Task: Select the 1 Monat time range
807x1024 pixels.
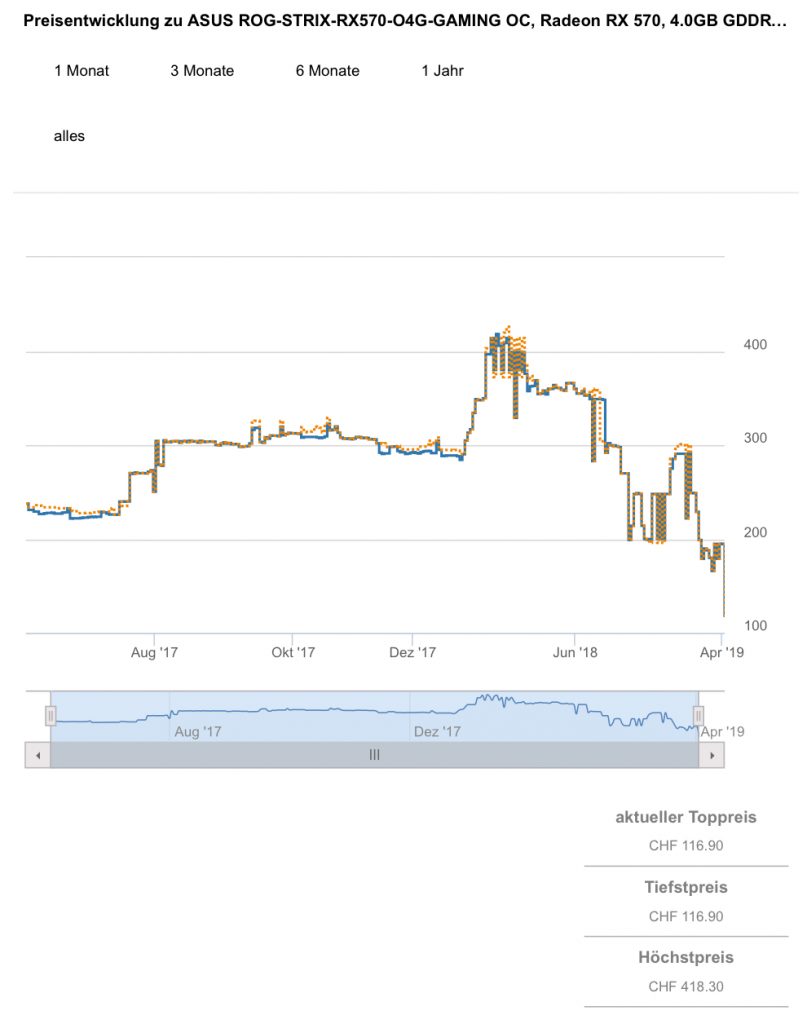Action: [x=81, y=71]
